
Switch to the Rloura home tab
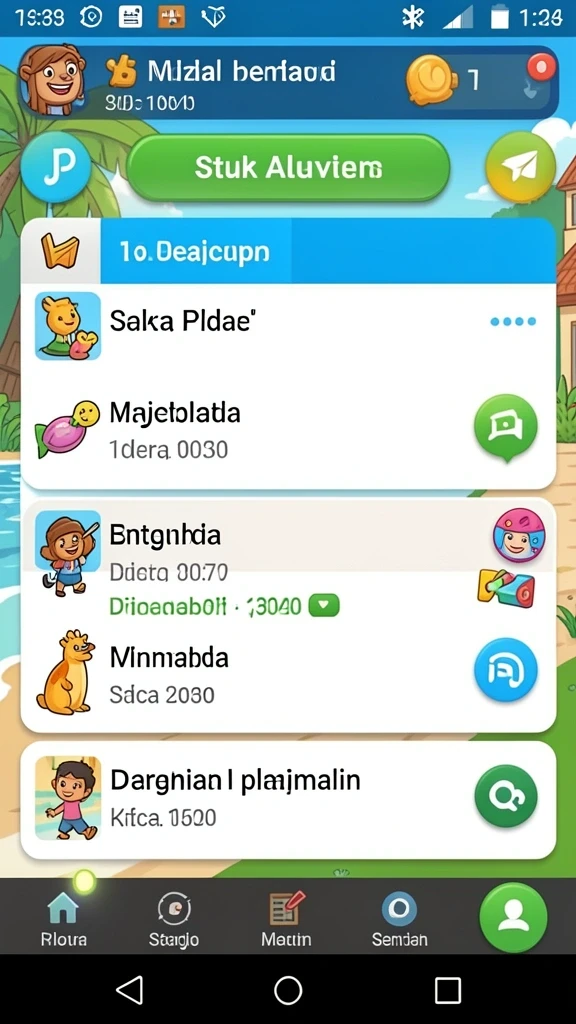coord(63,919)
